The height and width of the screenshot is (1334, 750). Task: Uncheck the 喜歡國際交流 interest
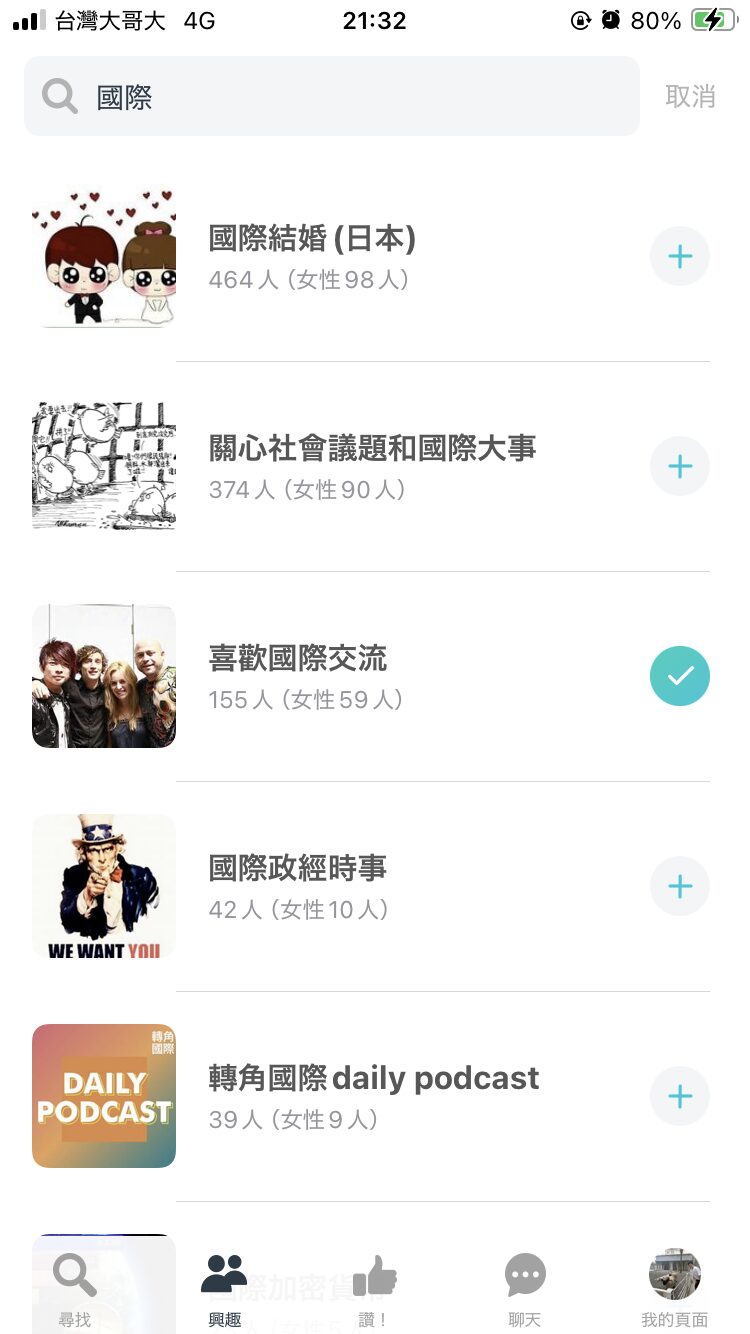[x=680, y=677]
